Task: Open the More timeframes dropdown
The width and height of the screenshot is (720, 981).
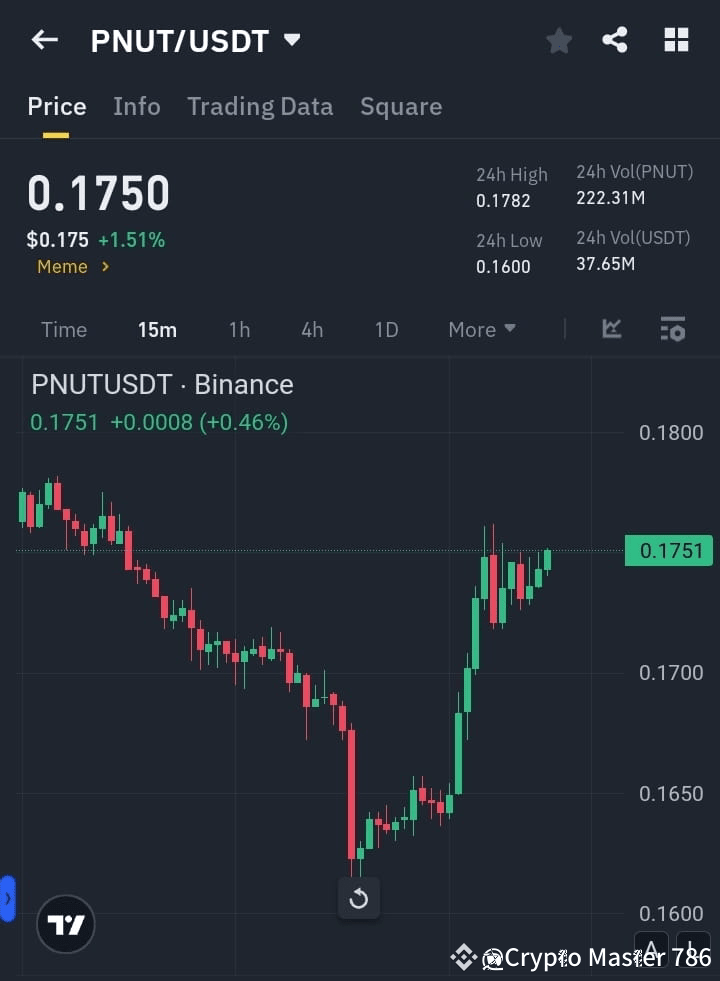Action: 482,329
